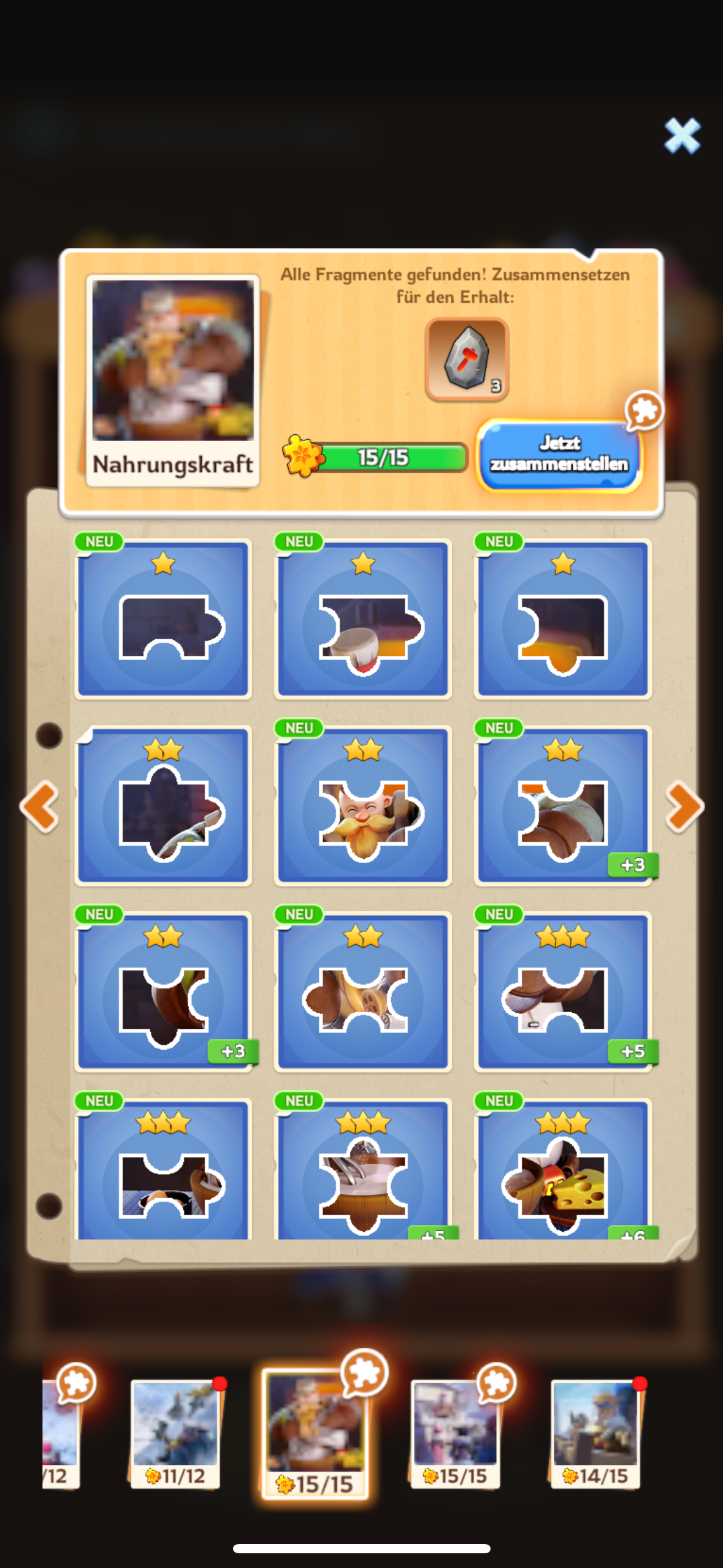
Task: Go to the next puzzle page
Action: coord(684,805)
